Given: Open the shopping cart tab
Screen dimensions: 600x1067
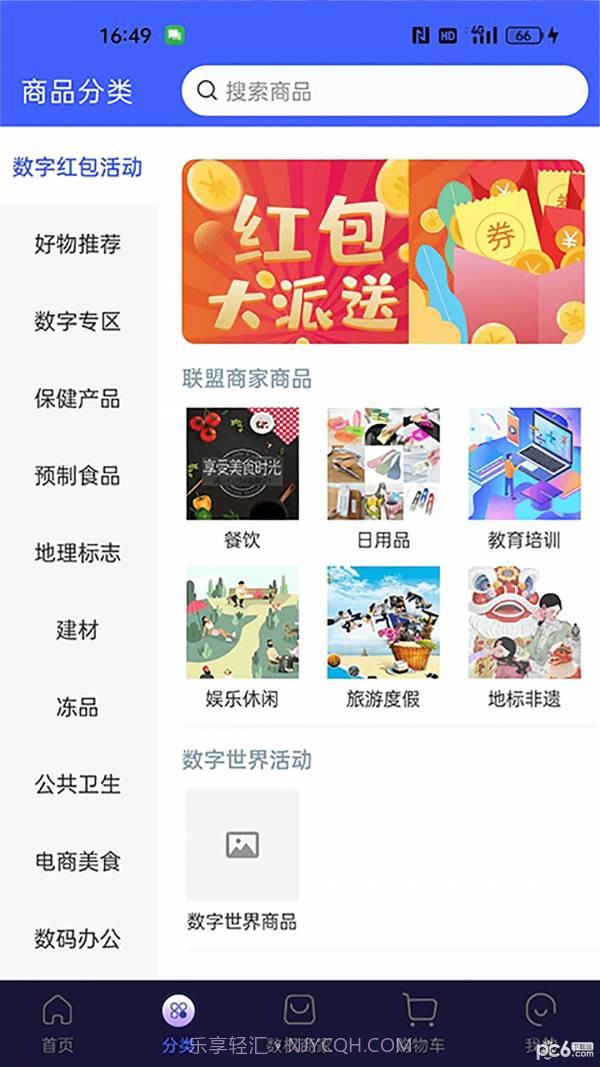Looking at the screenshot, I should (420, 1023).
